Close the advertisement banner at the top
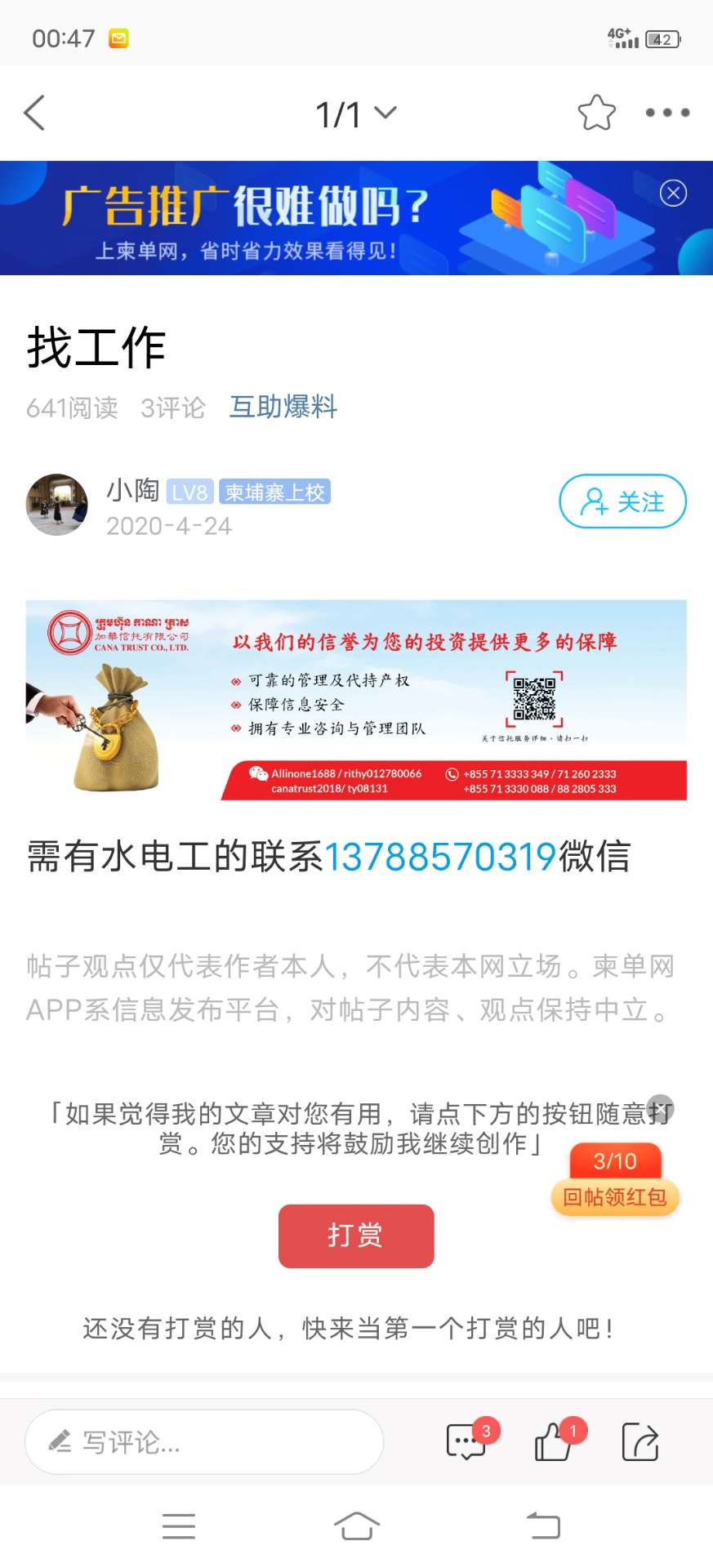This screenshot has width=713, height=1568. click(x=673, y=194)
